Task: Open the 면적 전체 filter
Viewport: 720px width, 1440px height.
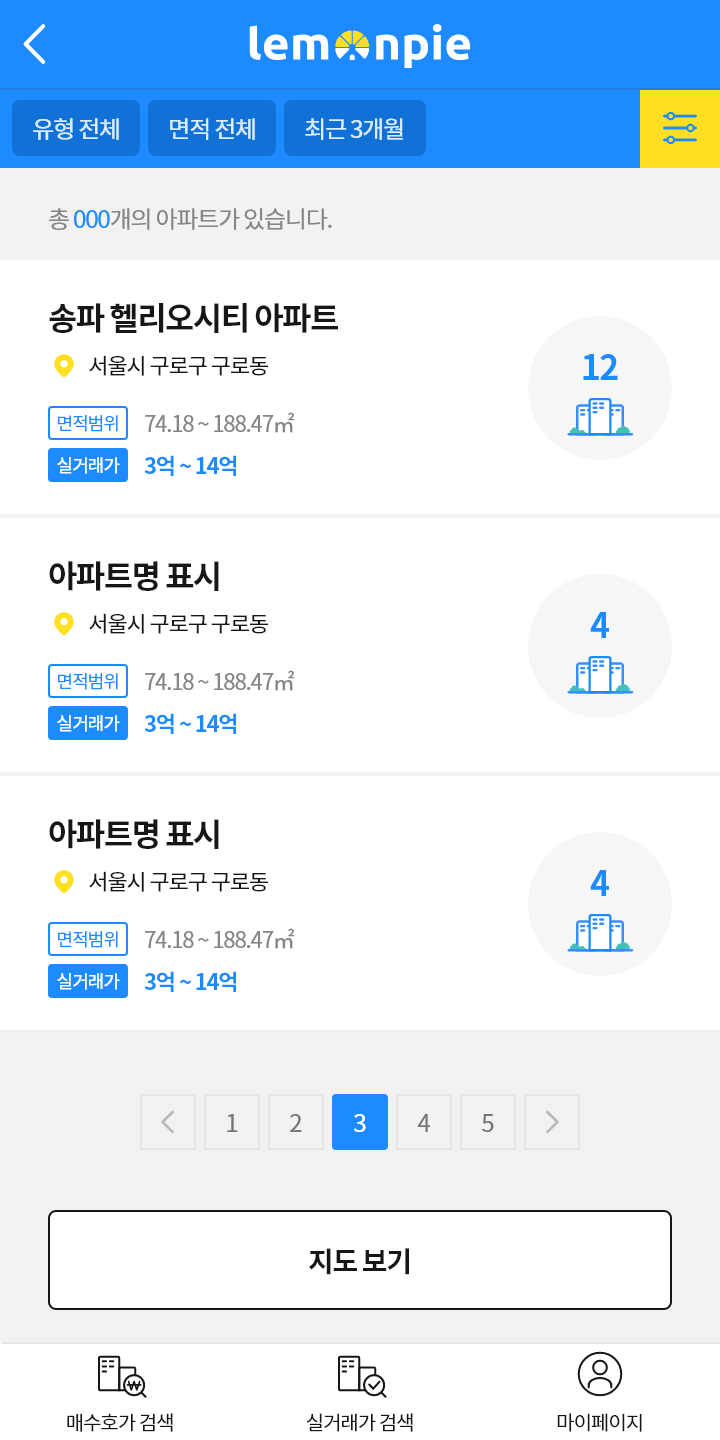Action: click(212, 128)
